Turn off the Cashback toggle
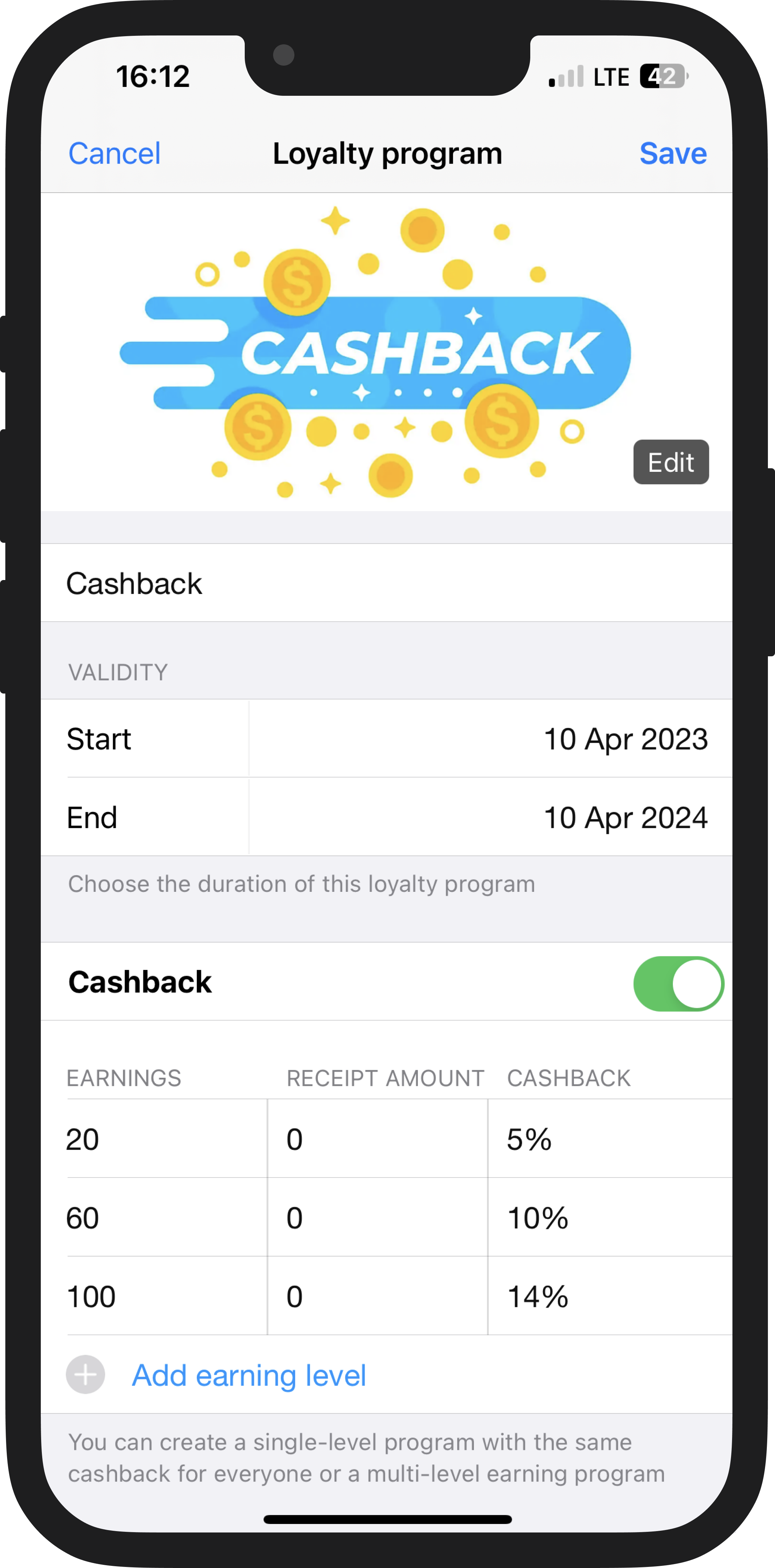This screenshot has height=1568, width=775. click(678, 984)
